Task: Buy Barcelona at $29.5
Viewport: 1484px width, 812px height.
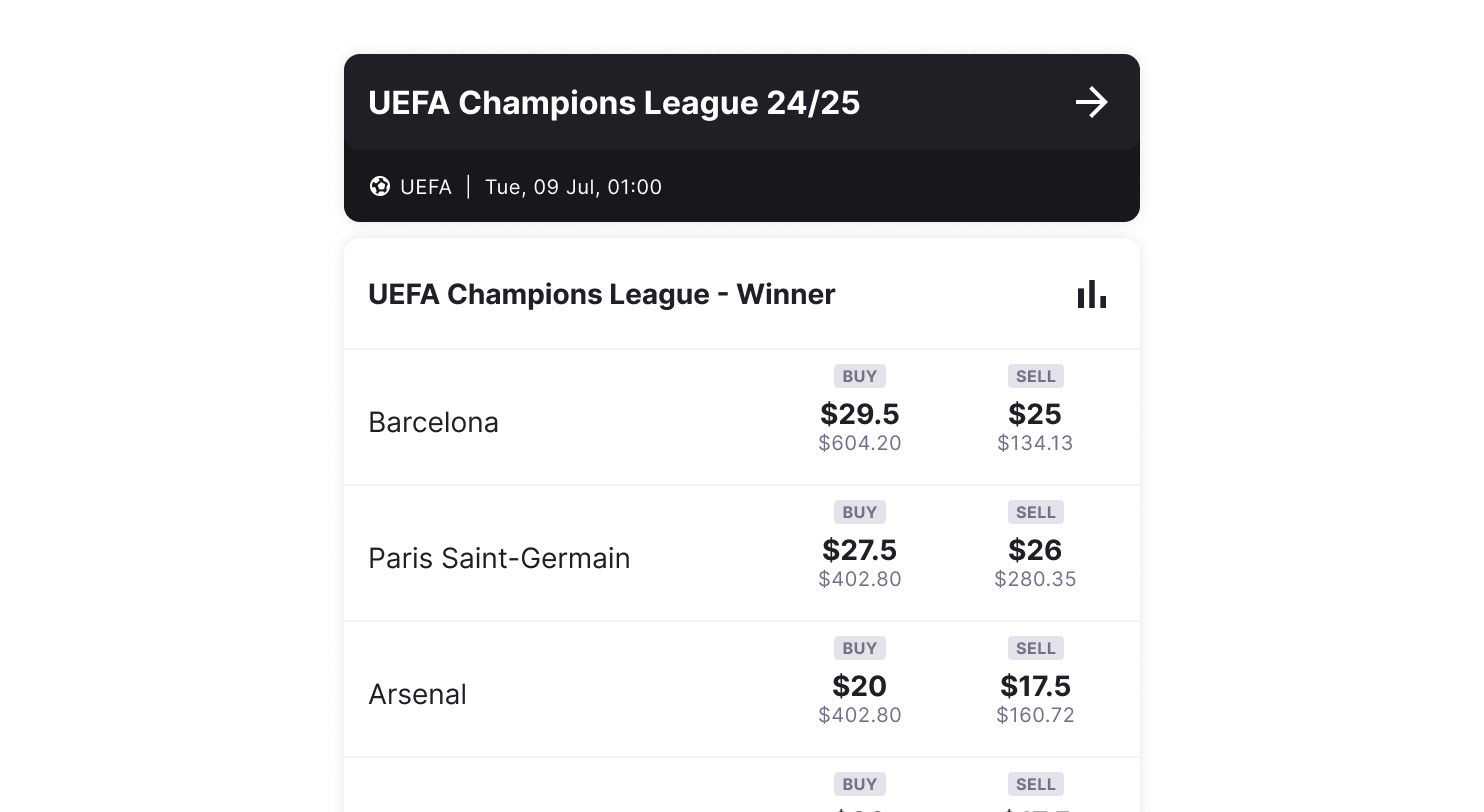Action: [x=859, y=415]
